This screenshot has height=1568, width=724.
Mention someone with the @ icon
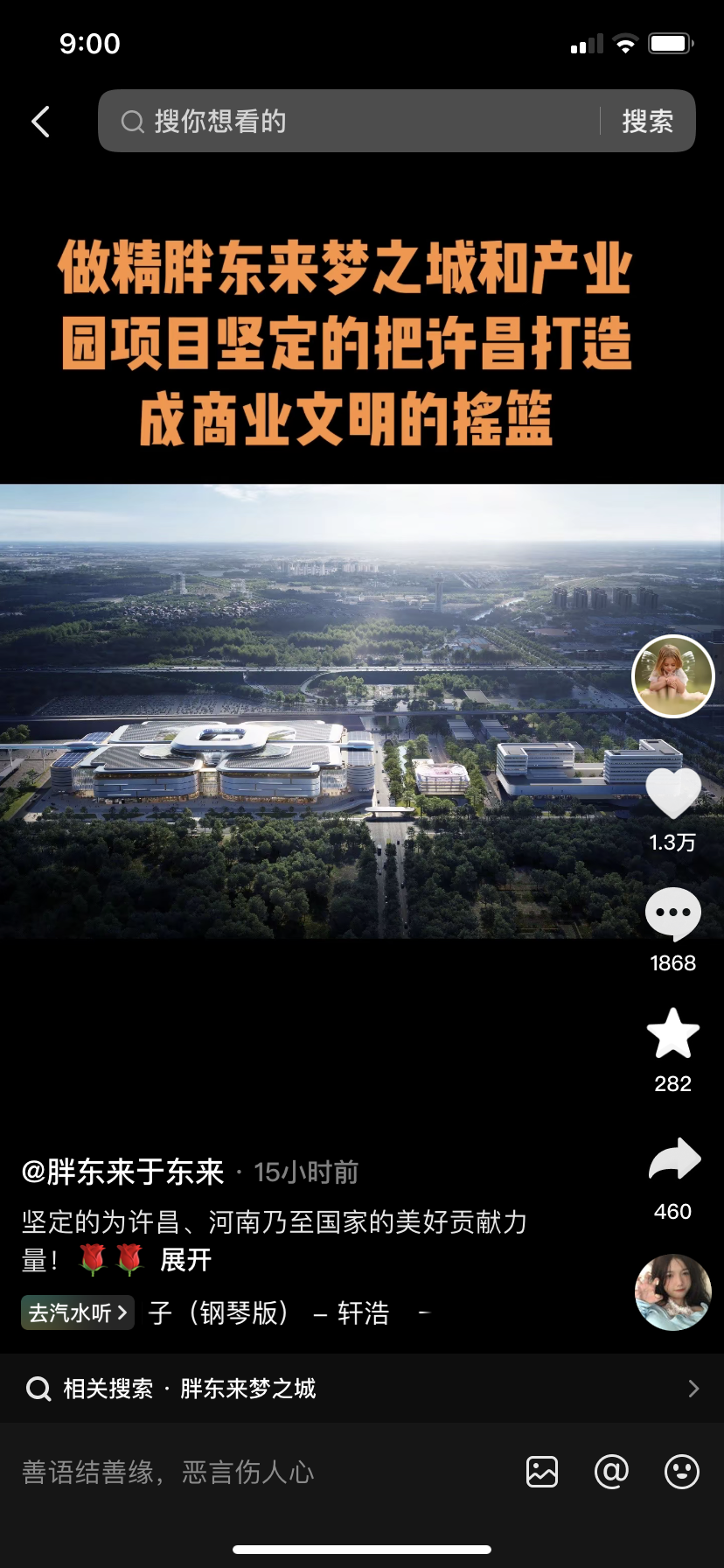click(x=611, y=1472)
